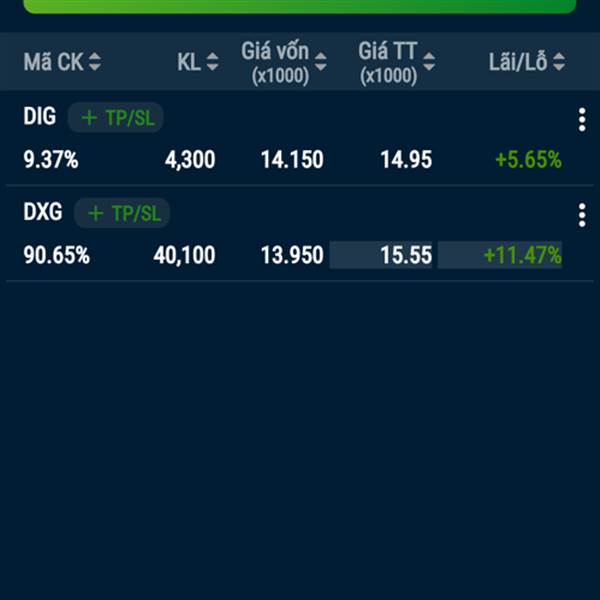Screen dimensions: 600x600
Task: Sort by Giá TT market price
Action: 397,62
